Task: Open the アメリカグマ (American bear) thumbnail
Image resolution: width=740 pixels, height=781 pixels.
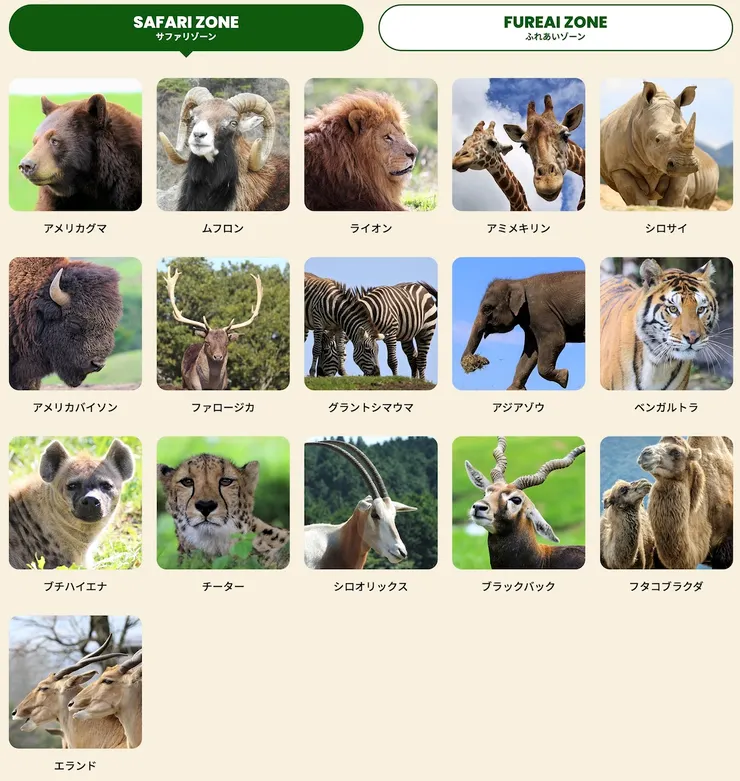Action: (76, 145)
